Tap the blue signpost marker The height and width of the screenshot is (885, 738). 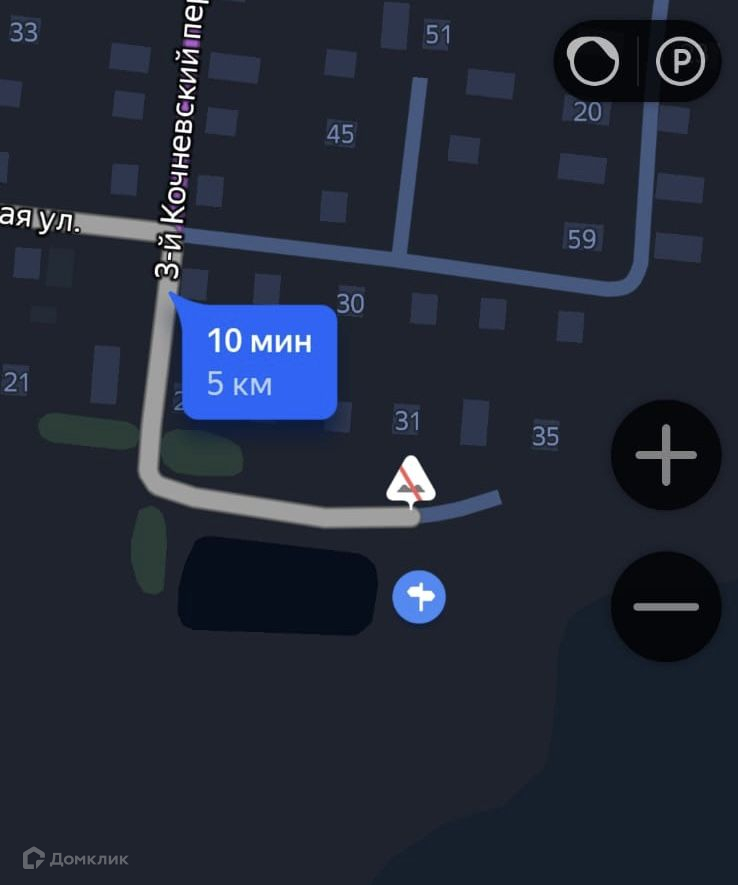coord(419,598)
